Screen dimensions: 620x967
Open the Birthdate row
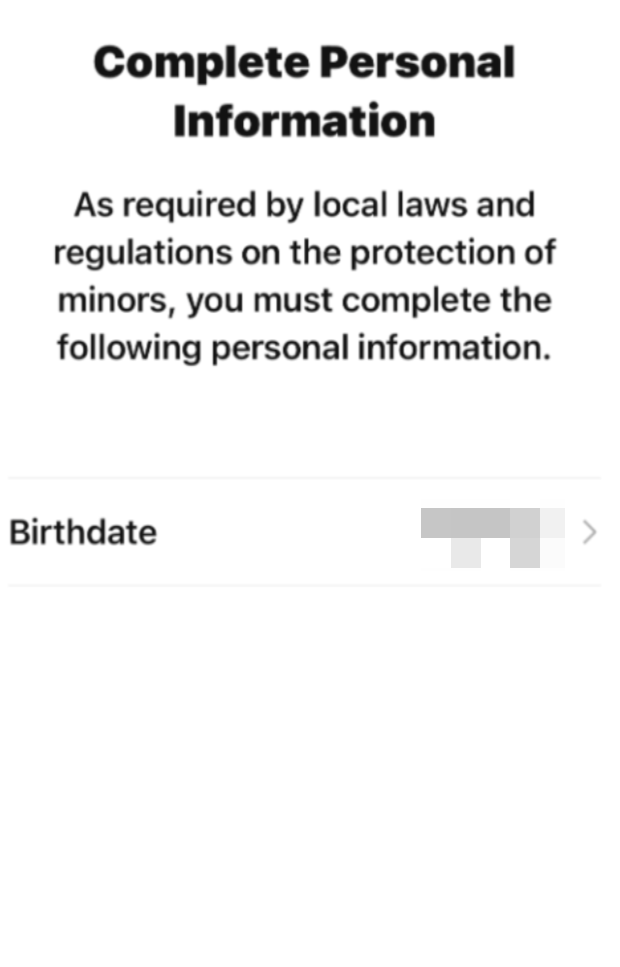[303, 532]
